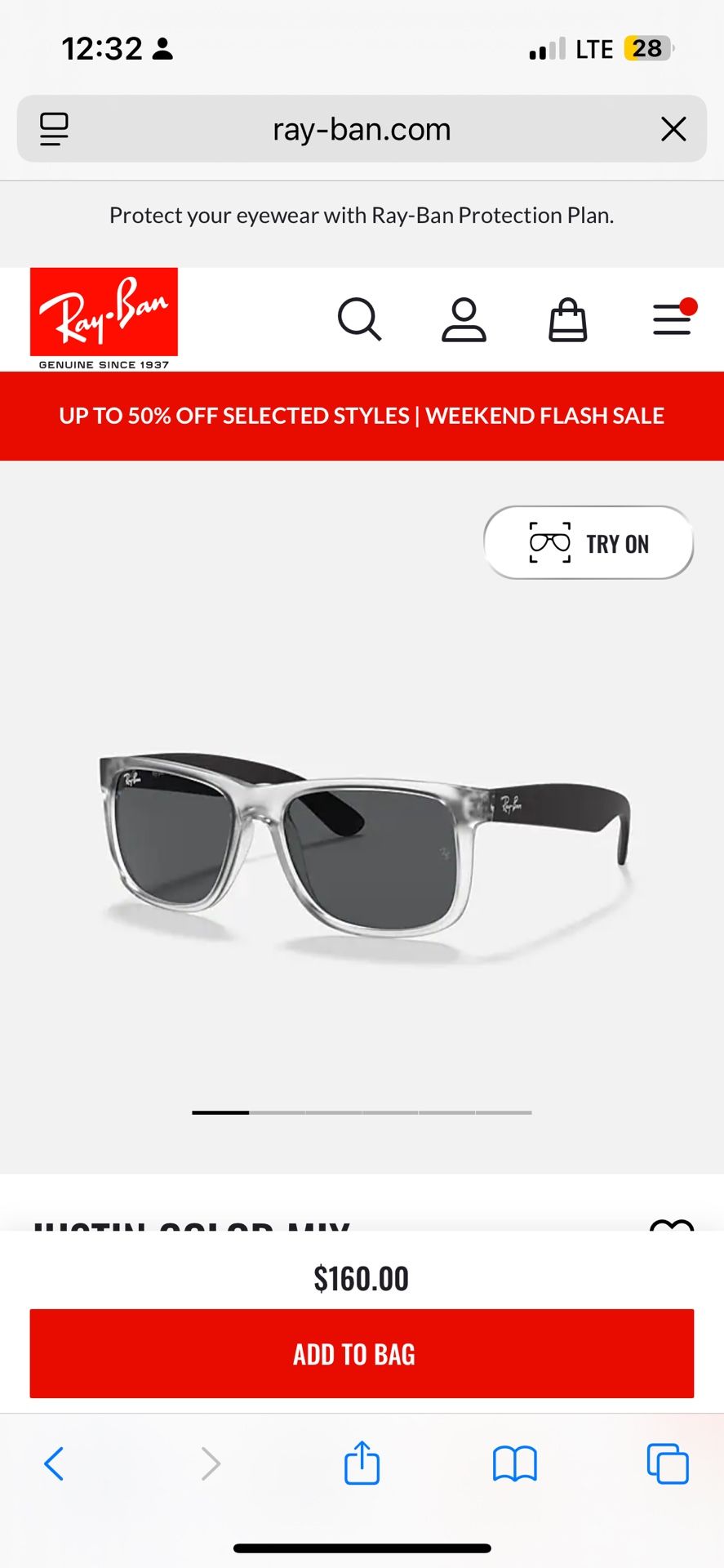Open the hamburger navigation menu
Image resolution: width=724 pixels, height=1568 pixels.
(x=673, y=319)
